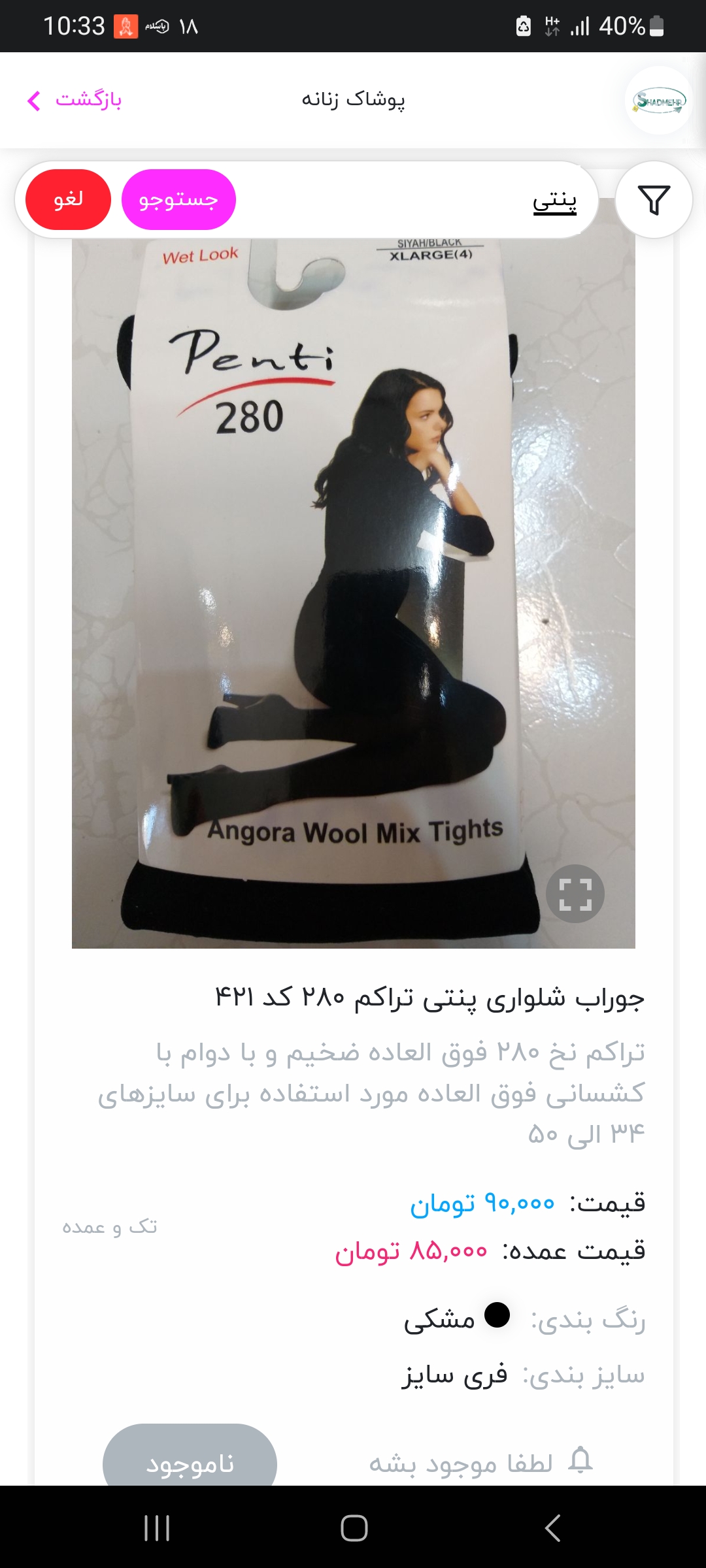This screenshot has height=1568, width=706.
Task: Cancel the search with لغو
Action: [x=68, y=199]
